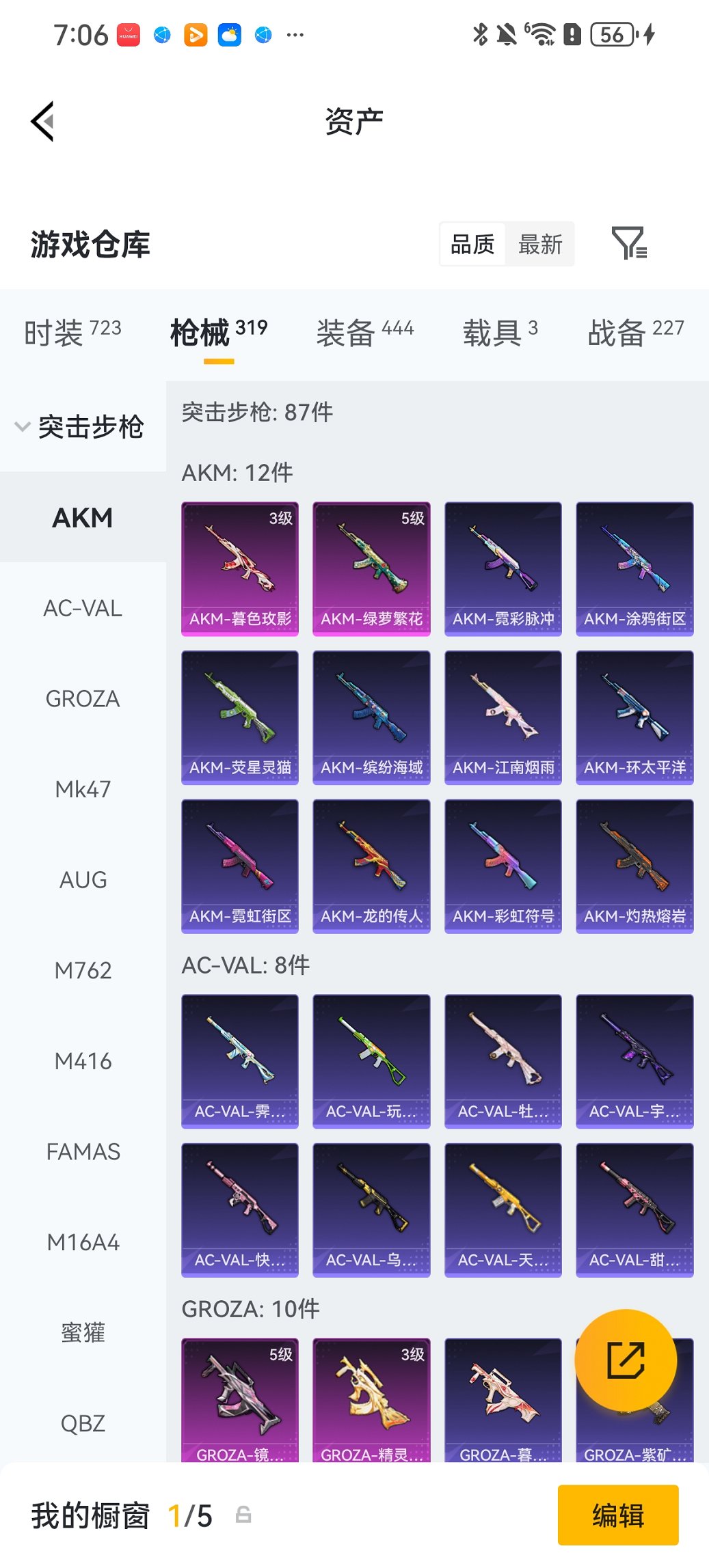Open the AKM-暮色玫影 skin

coord(240,568)
